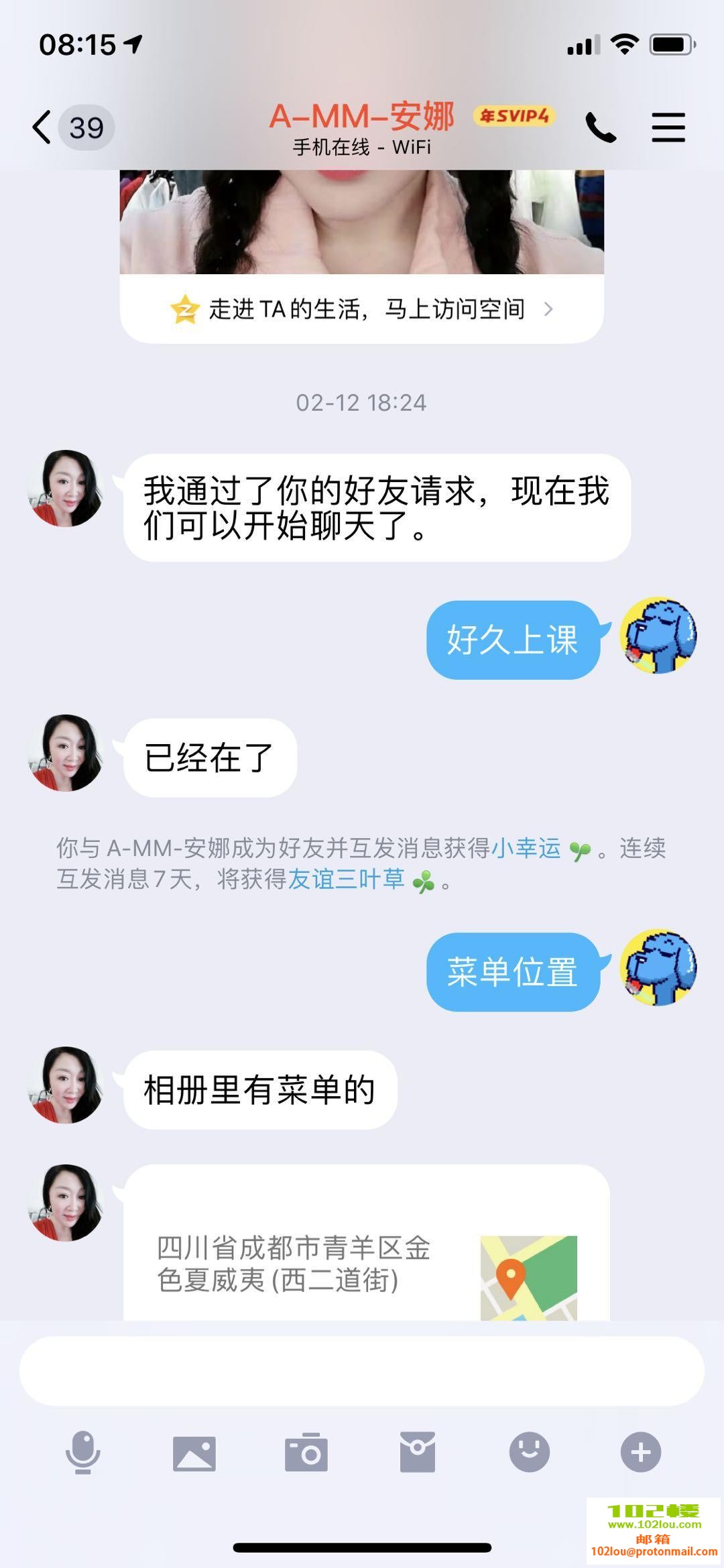Open more options with the plus icon
This screenshot has height=1568, width=724.
[641, 1453]
